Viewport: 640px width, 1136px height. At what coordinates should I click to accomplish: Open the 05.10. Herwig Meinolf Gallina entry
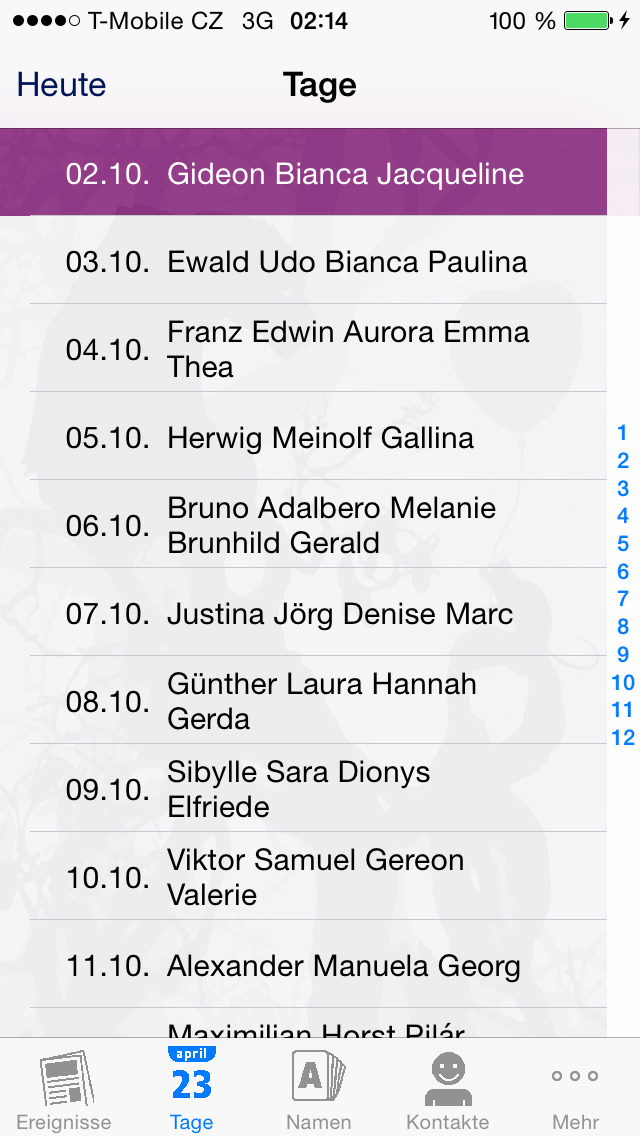point(303,436)
